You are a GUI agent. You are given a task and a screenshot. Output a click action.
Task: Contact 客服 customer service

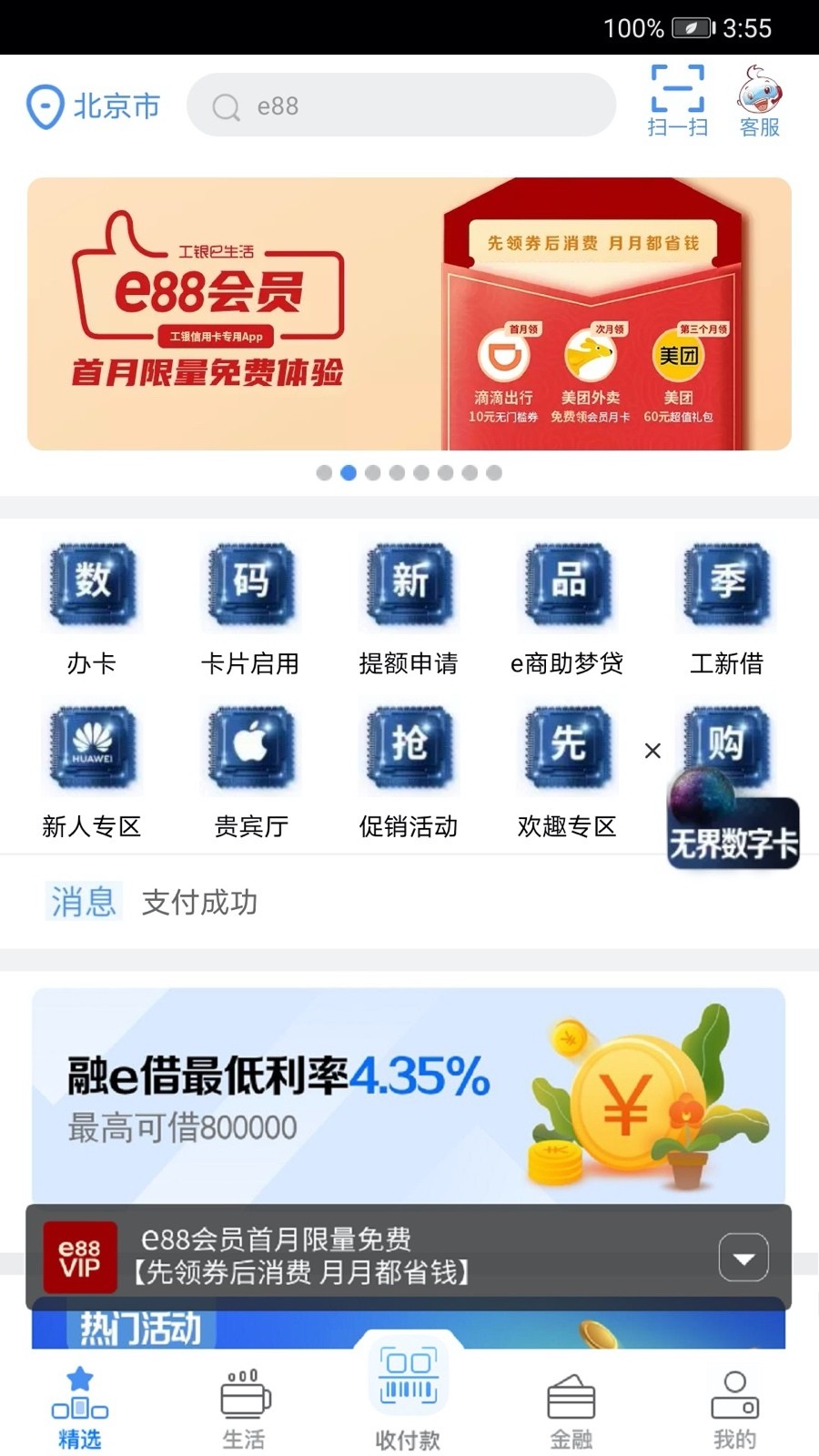tap(759, 101)
